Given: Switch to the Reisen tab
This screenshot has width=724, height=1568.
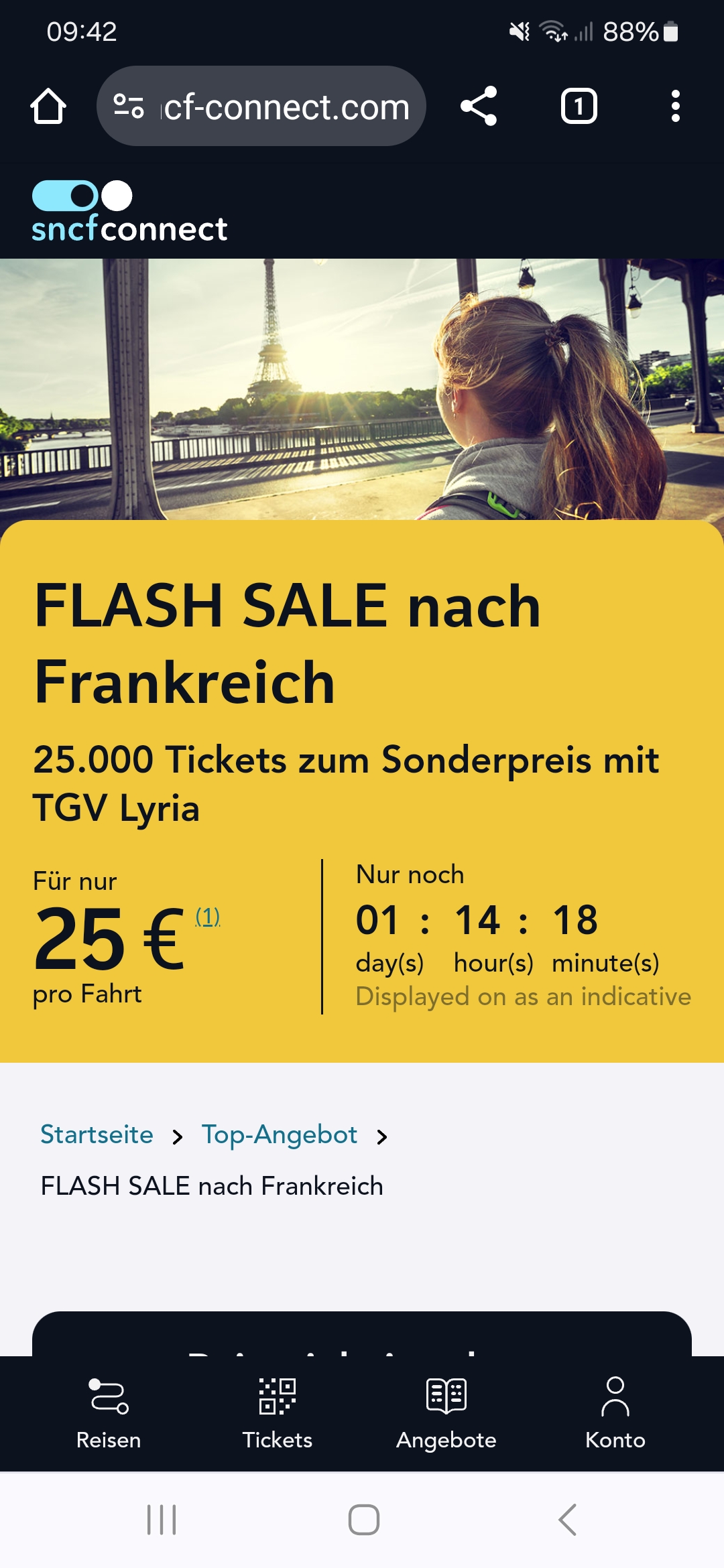Looking at the screenshot, I should [x=109, y=1414].
